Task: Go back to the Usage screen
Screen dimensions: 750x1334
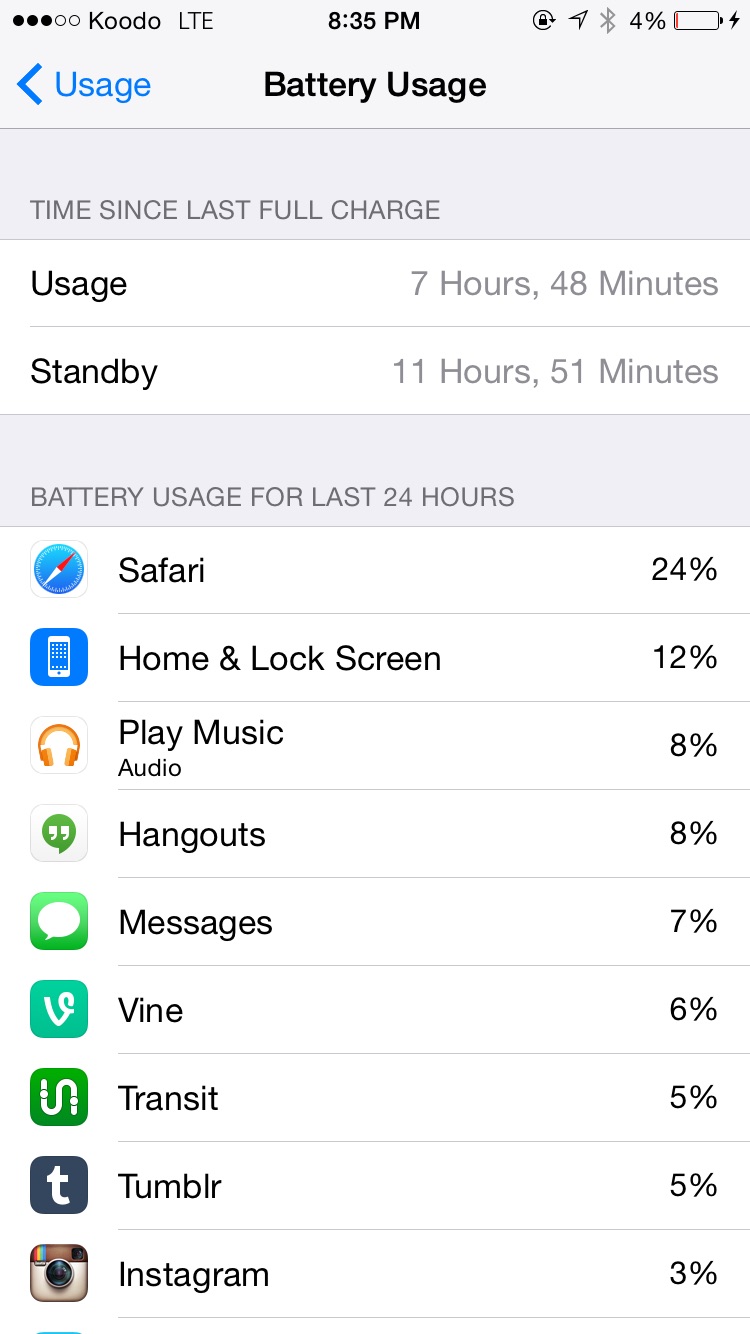Action: click(x=84, y=85)
